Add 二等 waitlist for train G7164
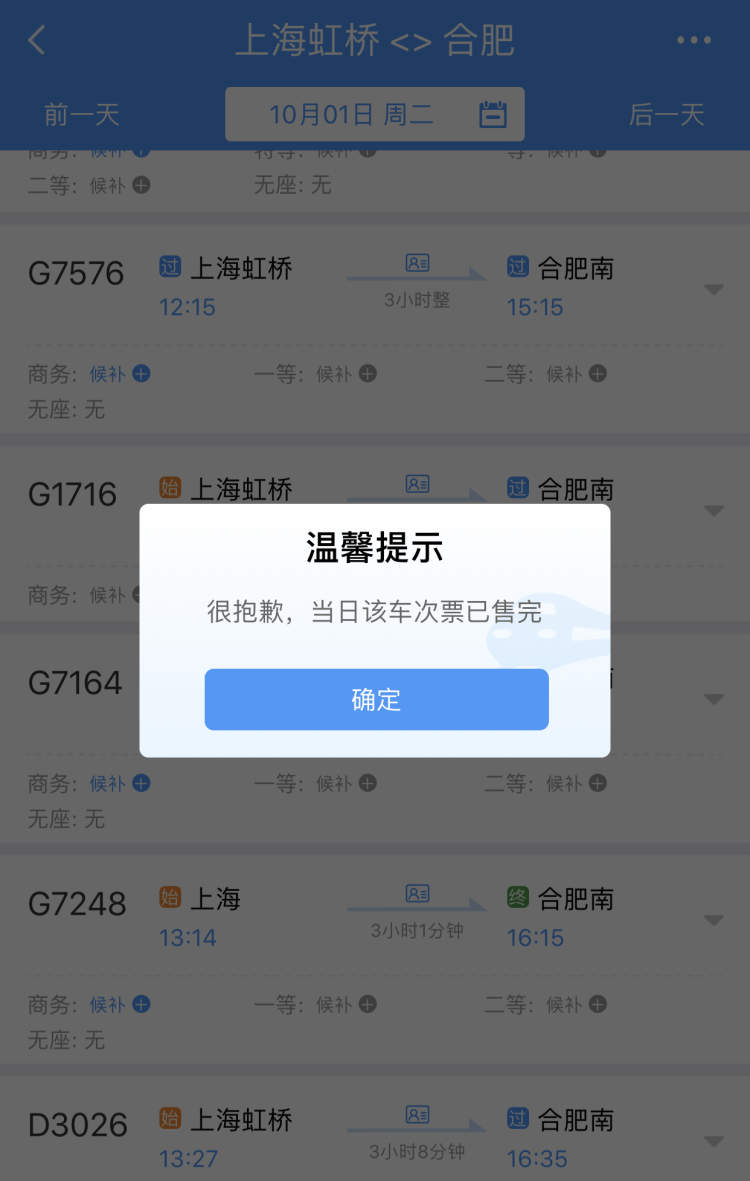This screenshot has width=750, height=1181. pyautogui.click(x=597, y=783)
